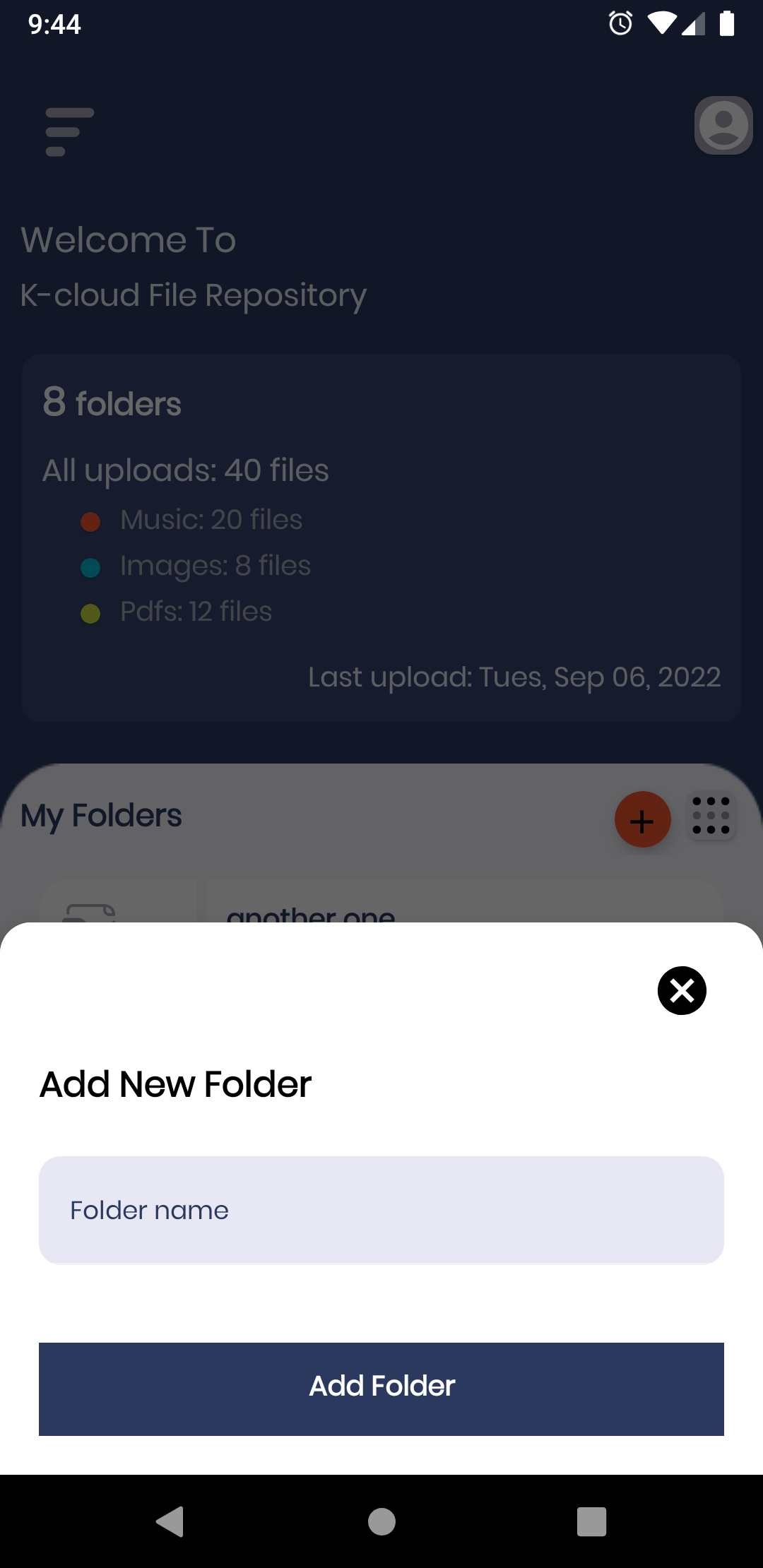The image size is (763, 1568).
Task: Tap the alarm clock status bar icon
Action: click(x=618, y=25)
